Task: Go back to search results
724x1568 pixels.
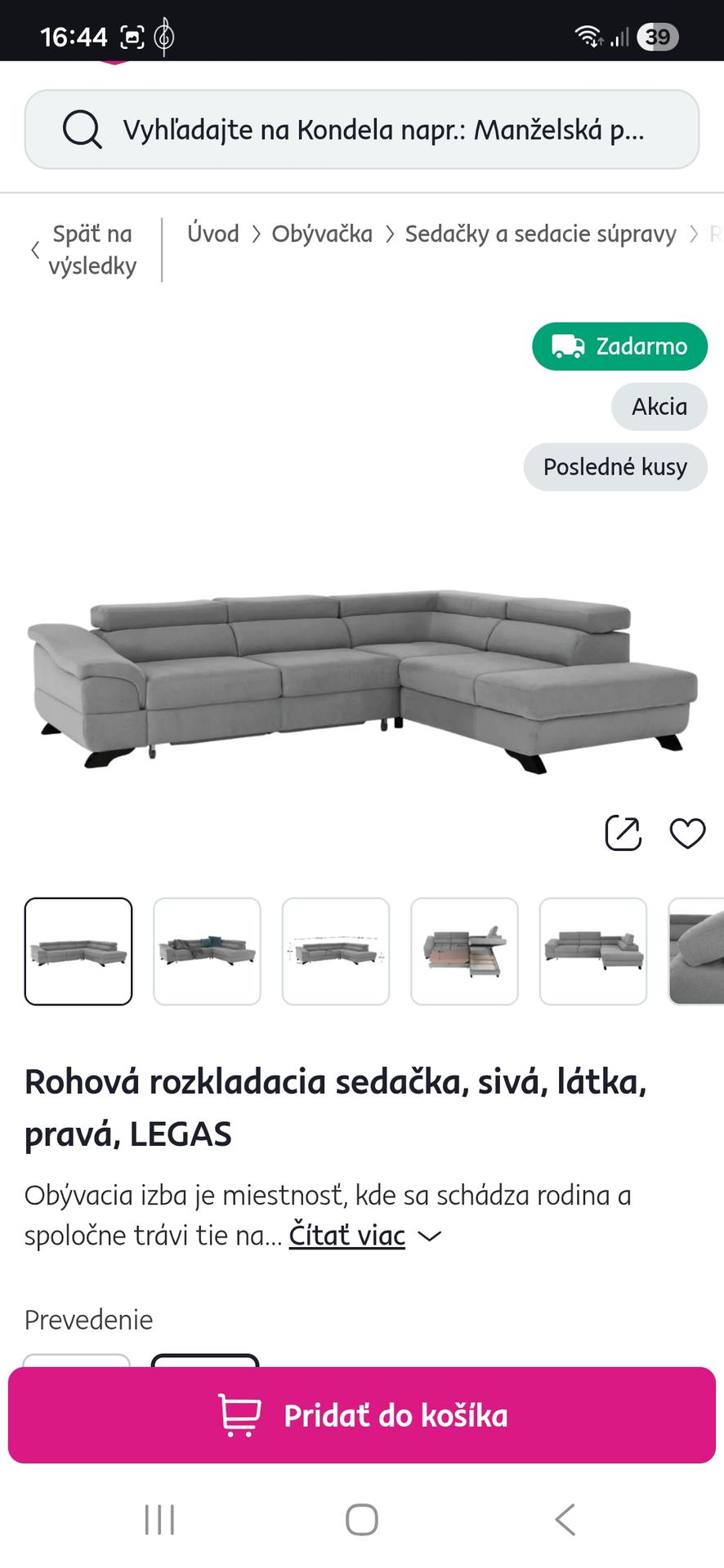Action: [85, 250]
